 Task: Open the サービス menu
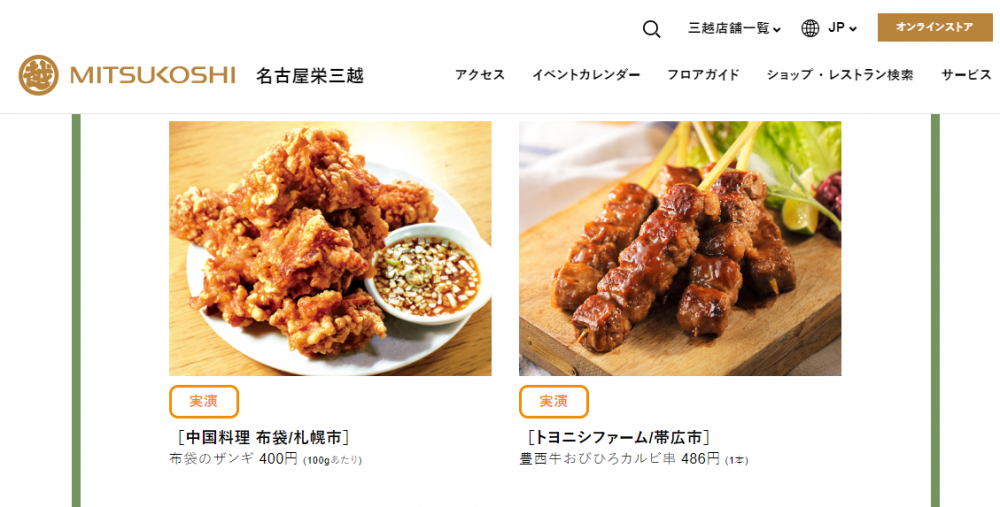966,75
